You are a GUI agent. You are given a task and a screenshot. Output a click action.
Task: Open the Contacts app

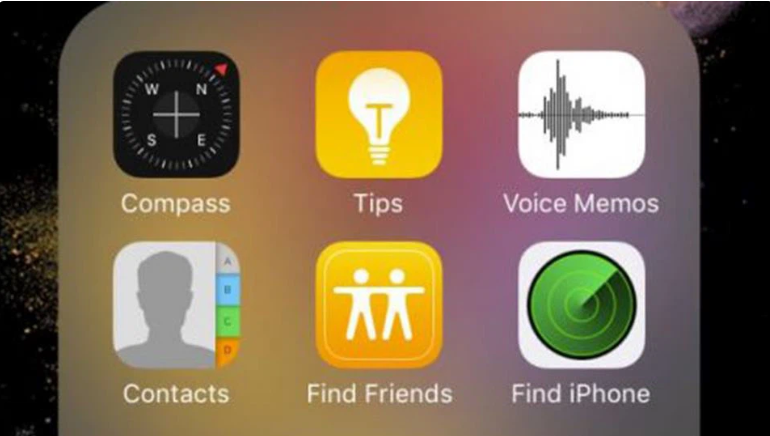[x=176, y=305]
